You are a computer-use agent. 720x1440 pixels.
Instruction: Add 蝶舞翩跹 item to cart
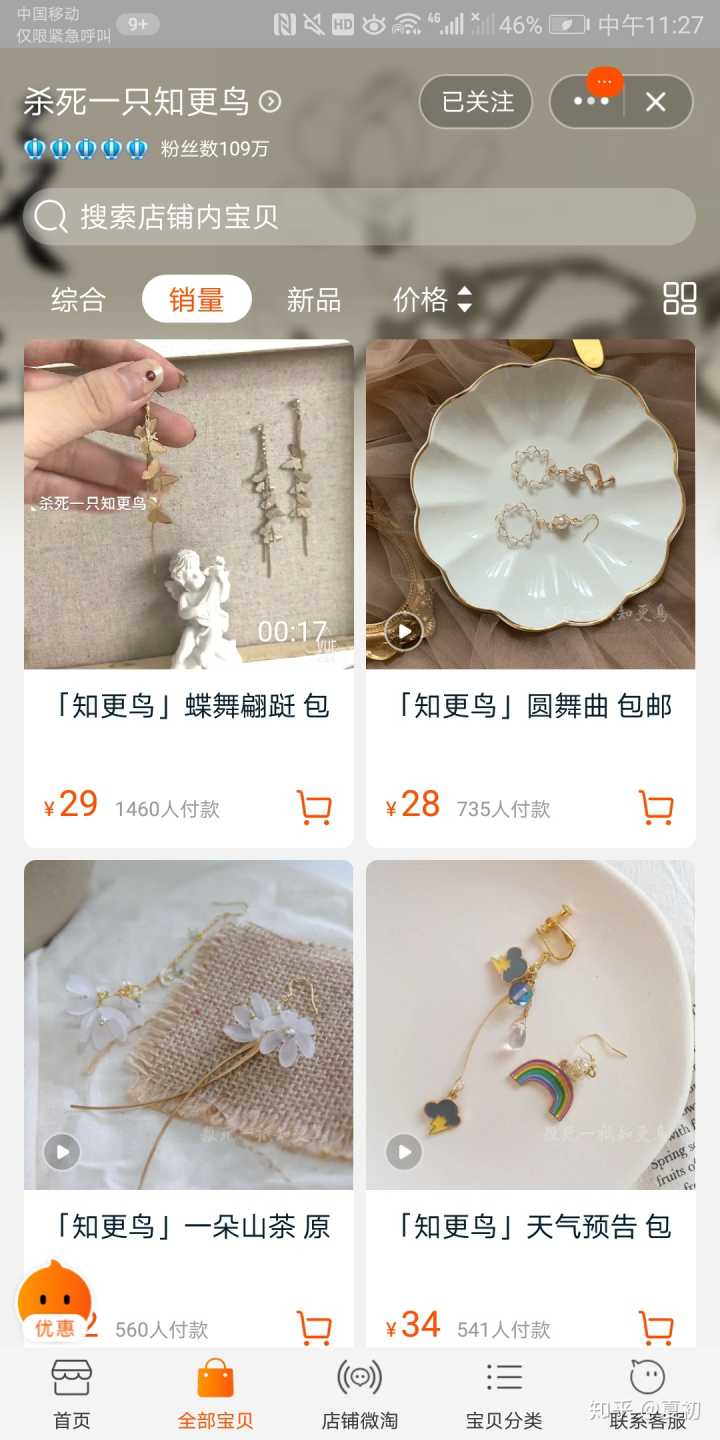click(314, 807)
